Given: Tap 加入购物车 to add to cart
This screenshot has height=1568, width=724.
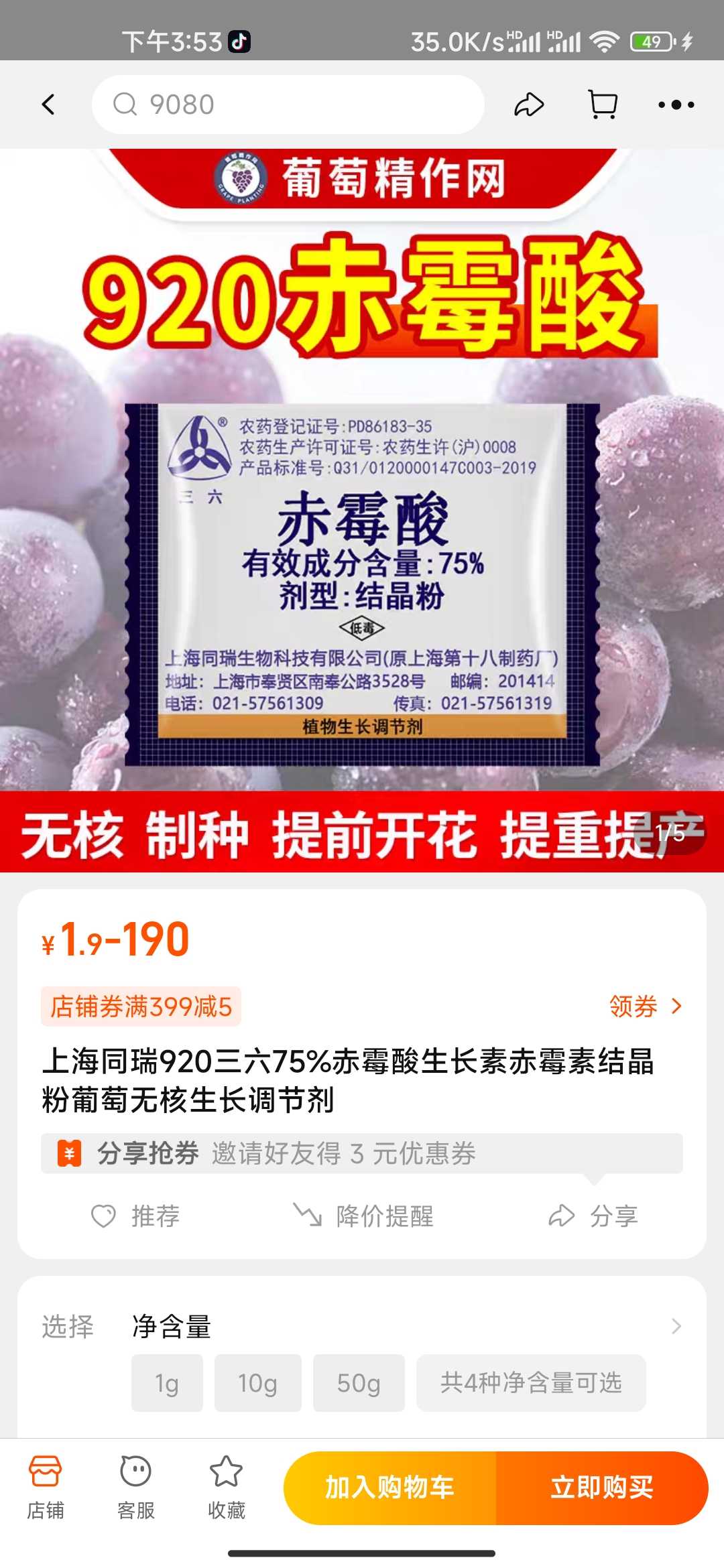Looking at the screenshot, I should 390,1488.
